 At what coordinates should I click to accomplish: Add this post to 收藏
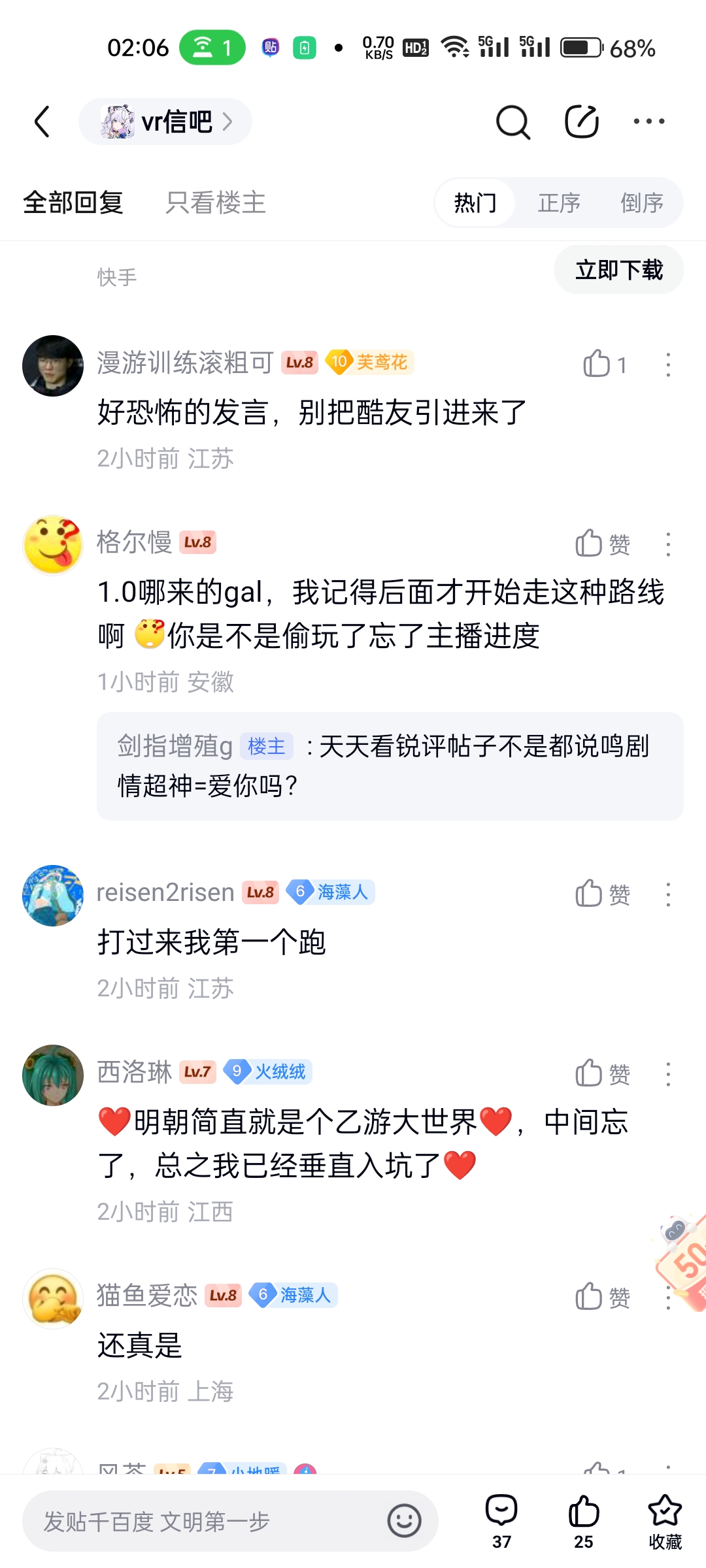tap(665, 1521)
